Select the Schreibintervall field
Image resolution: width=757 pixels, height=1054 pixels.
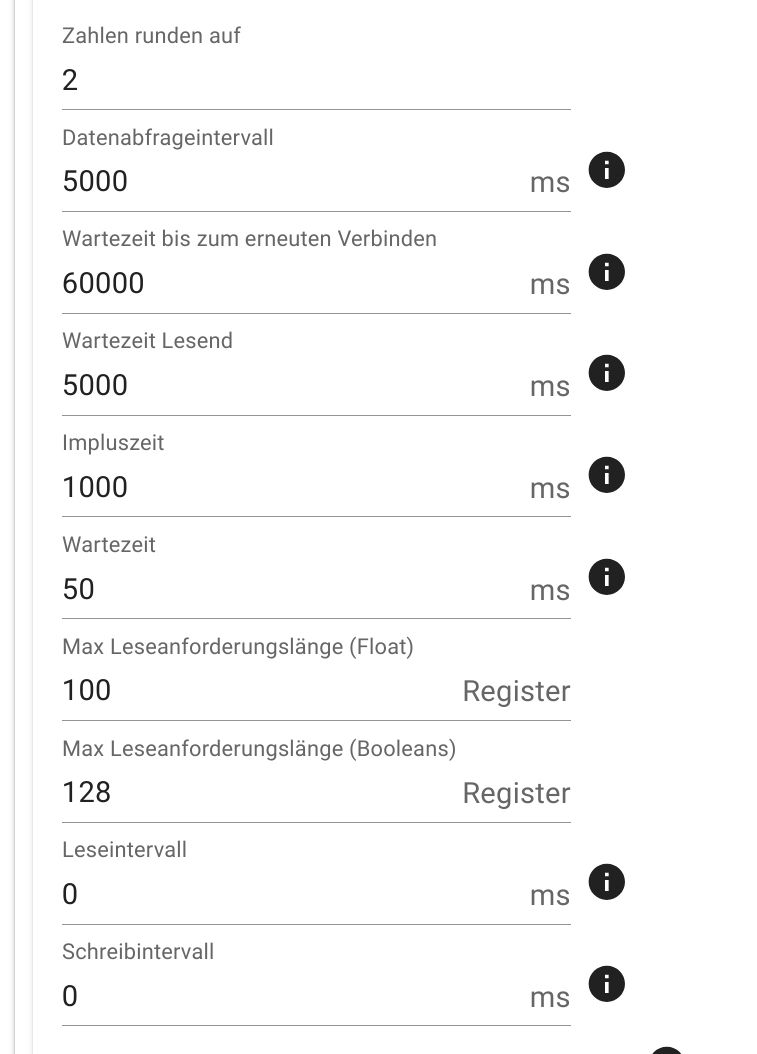point(290,997)
